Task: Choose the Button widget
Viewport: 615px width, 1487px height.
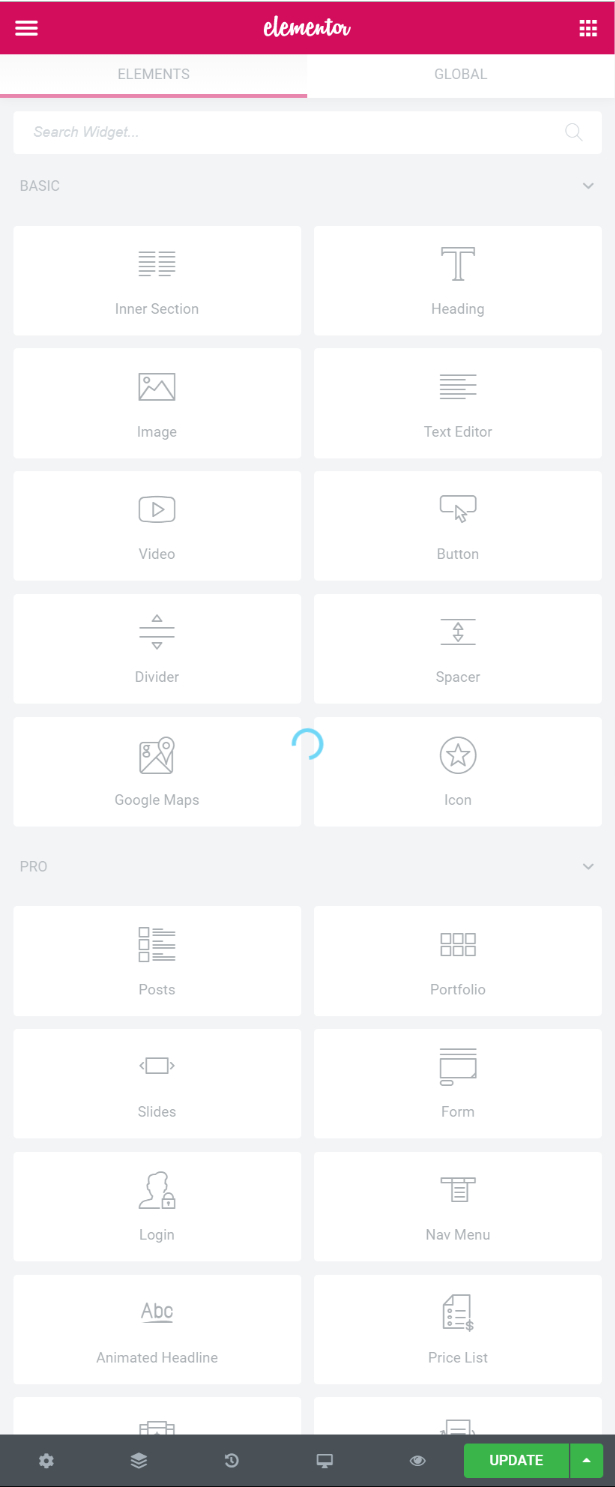Action: pyautogui.click(x=458, y=526)
